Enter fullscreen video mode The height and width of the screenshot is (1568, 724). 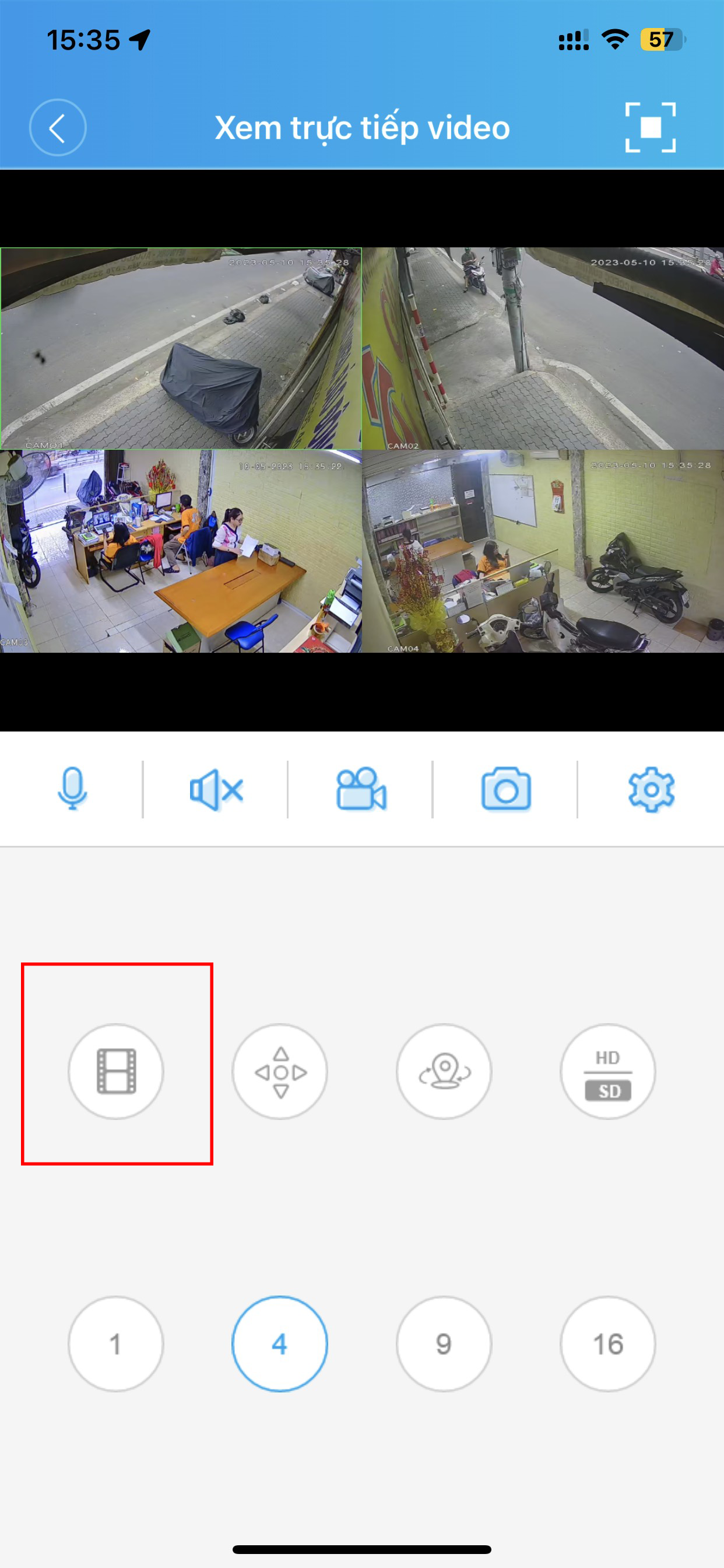point(650,128)
